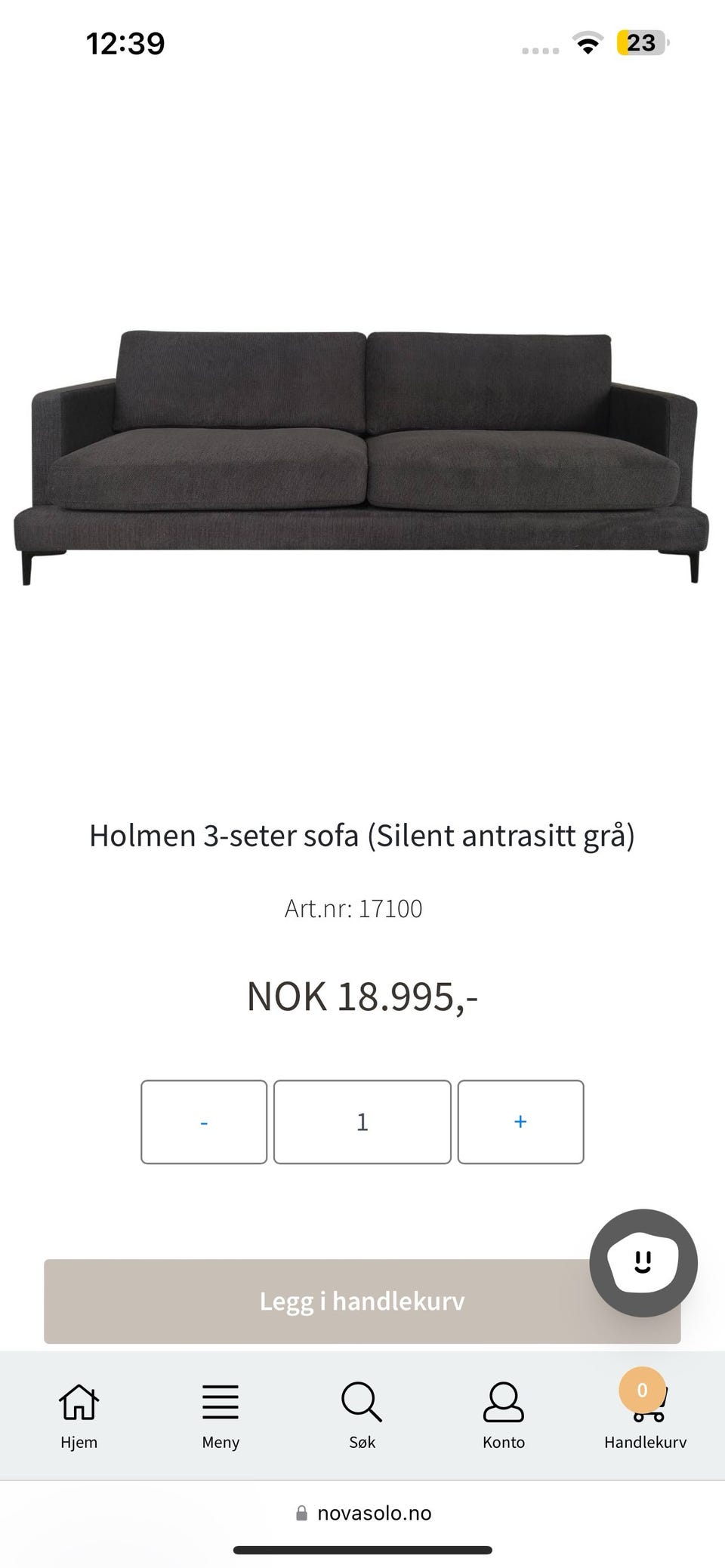Decrease quantity with the minus stepper
Image resolution: width=725 pixels, height=1568 pixels.
203,1121
